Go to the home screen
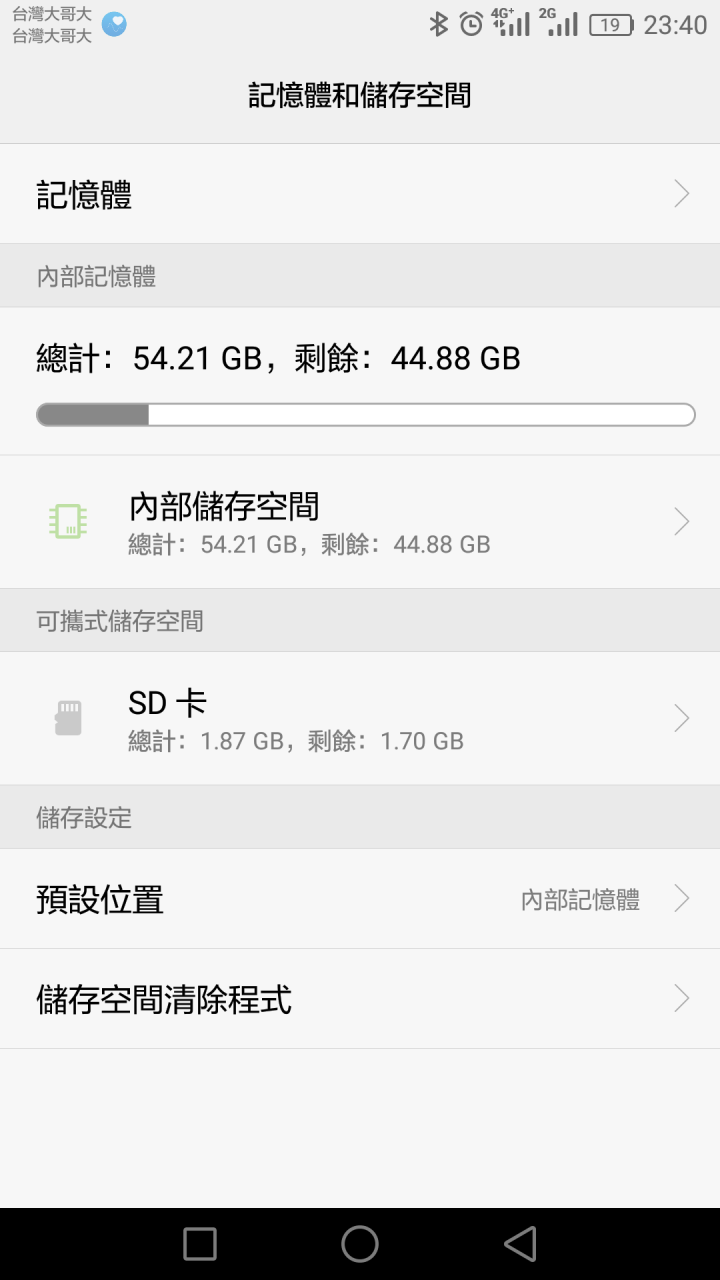The height and width of the screenshot is (1280, 720). click(360, 1244)
